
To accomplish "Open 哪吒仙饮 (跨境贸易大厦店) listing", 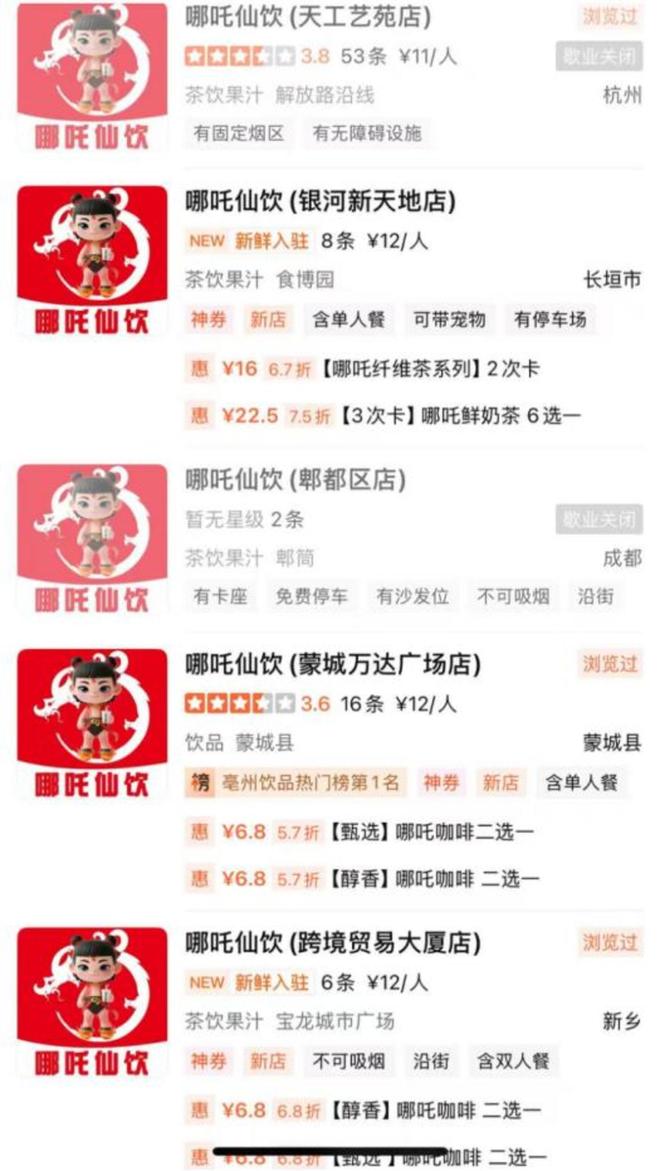I will [x=333, y=942].
